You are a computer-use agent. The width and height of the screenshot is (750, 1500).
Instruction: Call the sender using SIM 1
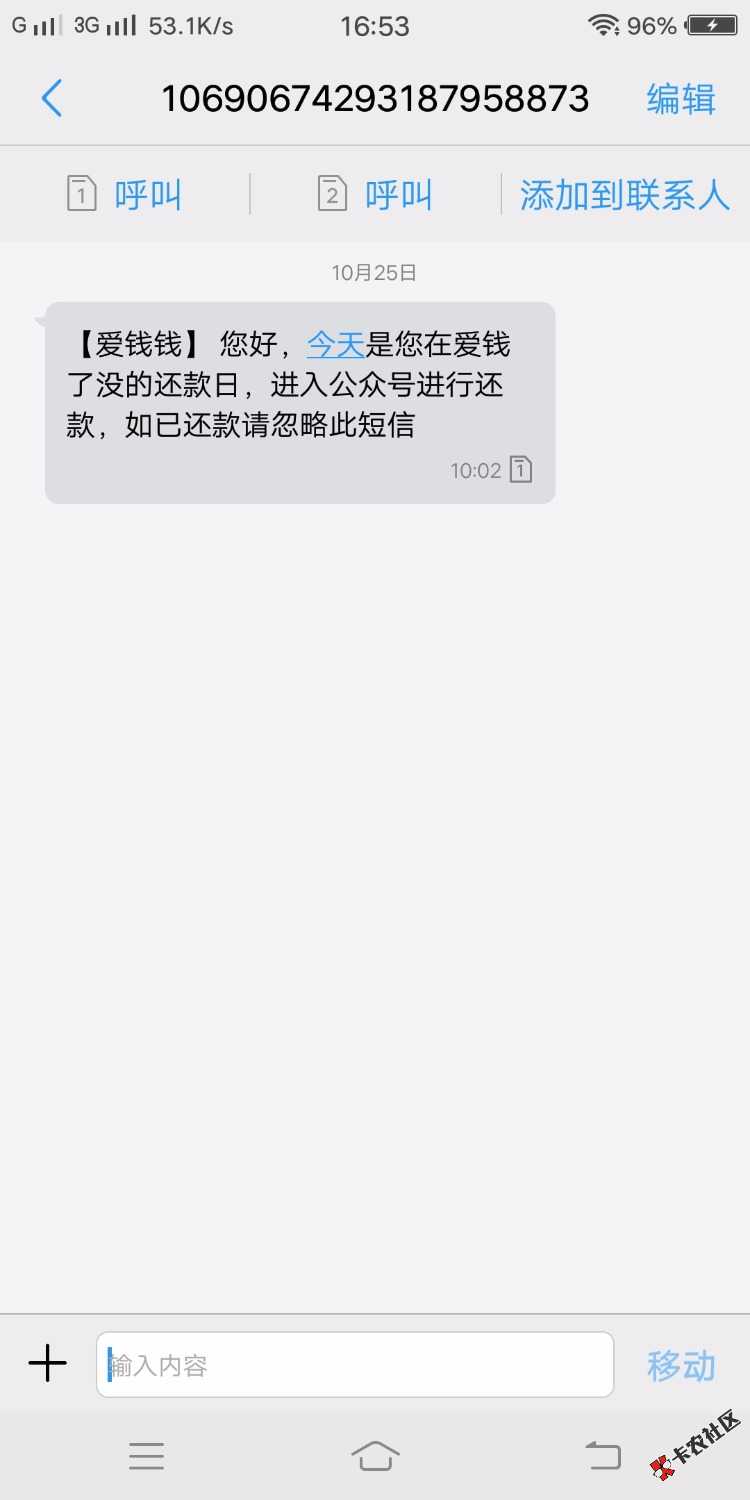(x=125, y=194)
